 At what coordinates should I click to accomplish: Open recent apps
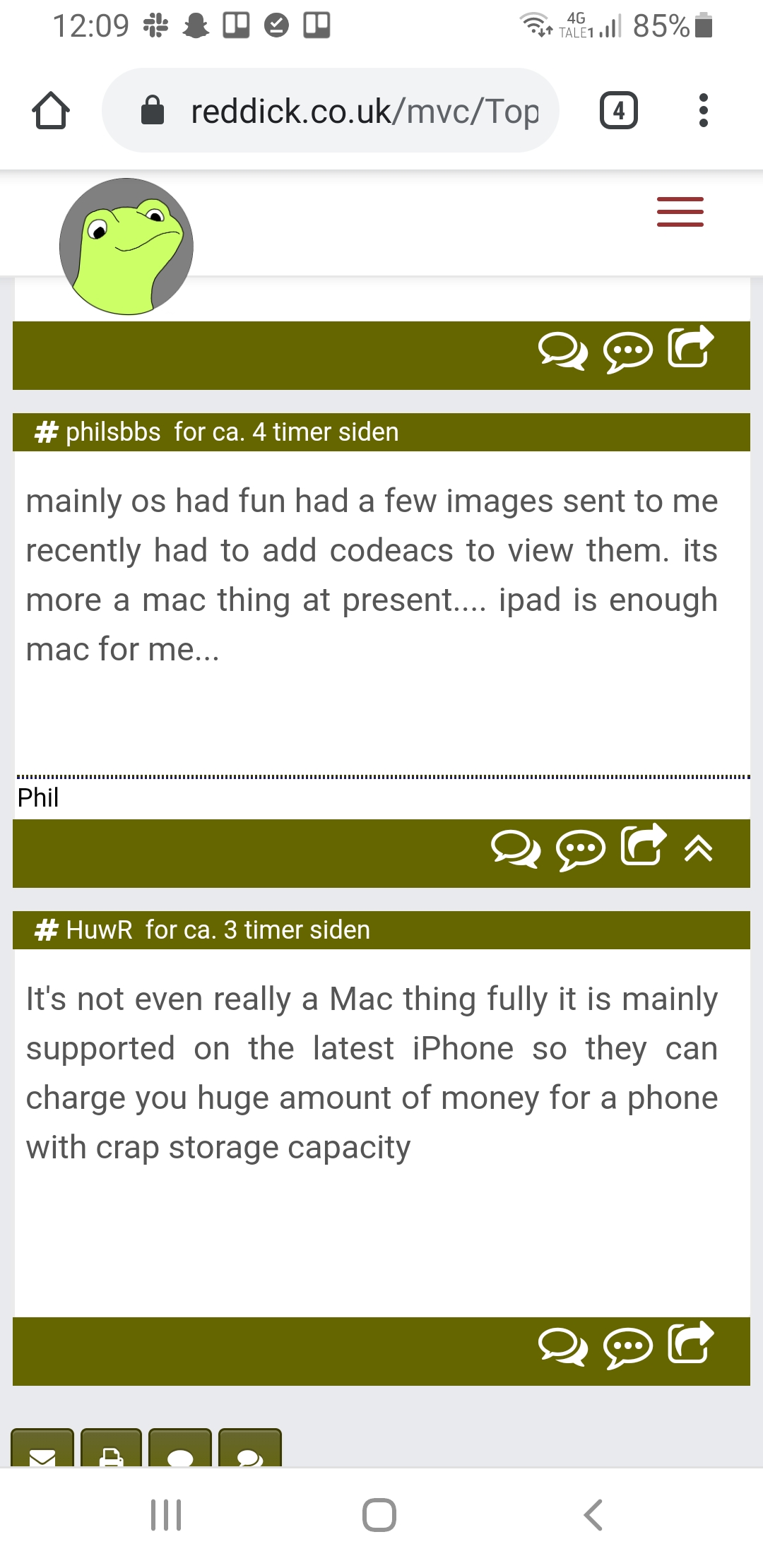point(167,1515)
